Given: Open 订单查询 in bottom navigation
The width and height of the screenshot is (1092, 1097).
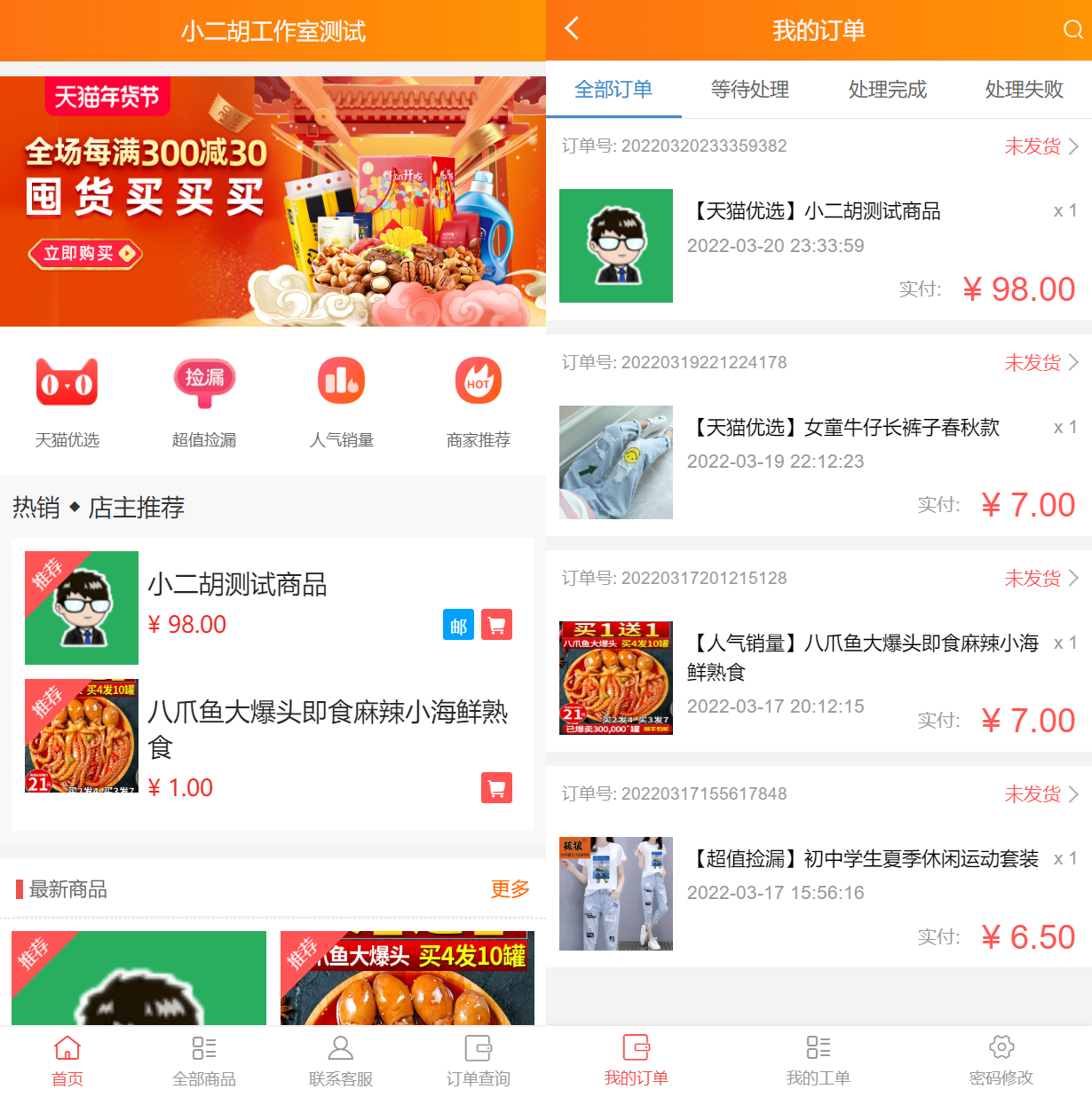Looking at the screenshot, I should click(x=479, y=1061).
